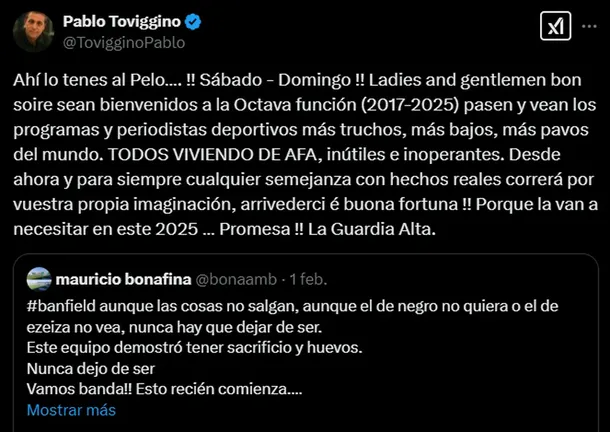Open the @TovigginoPablo profile handle

click(x=124, y=43)
